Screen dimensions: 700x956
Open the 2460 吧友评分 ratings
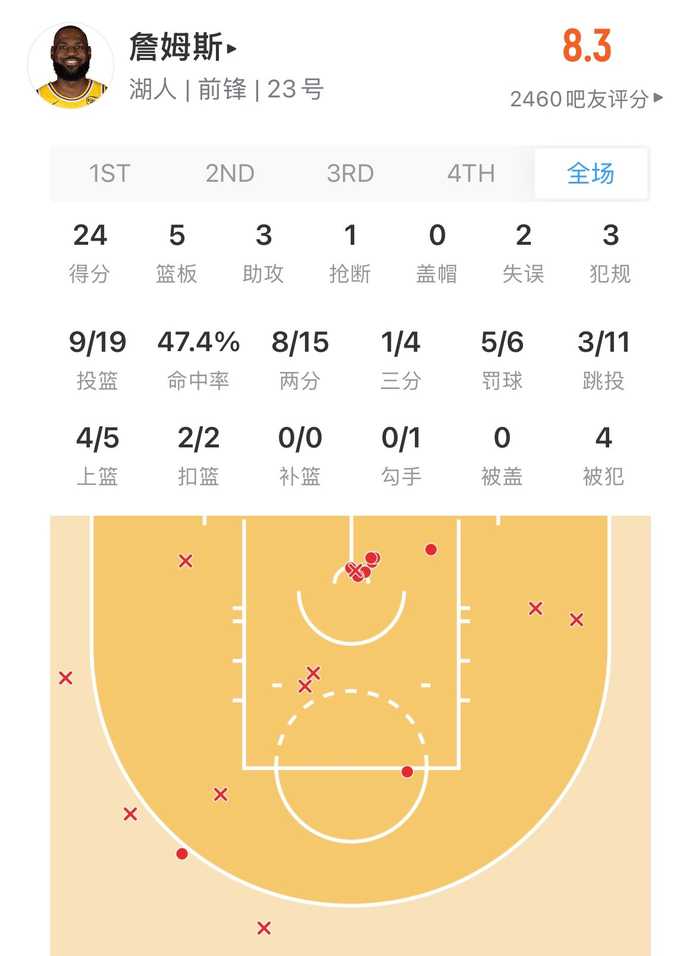pyautogui.click(x=586, y=99)
